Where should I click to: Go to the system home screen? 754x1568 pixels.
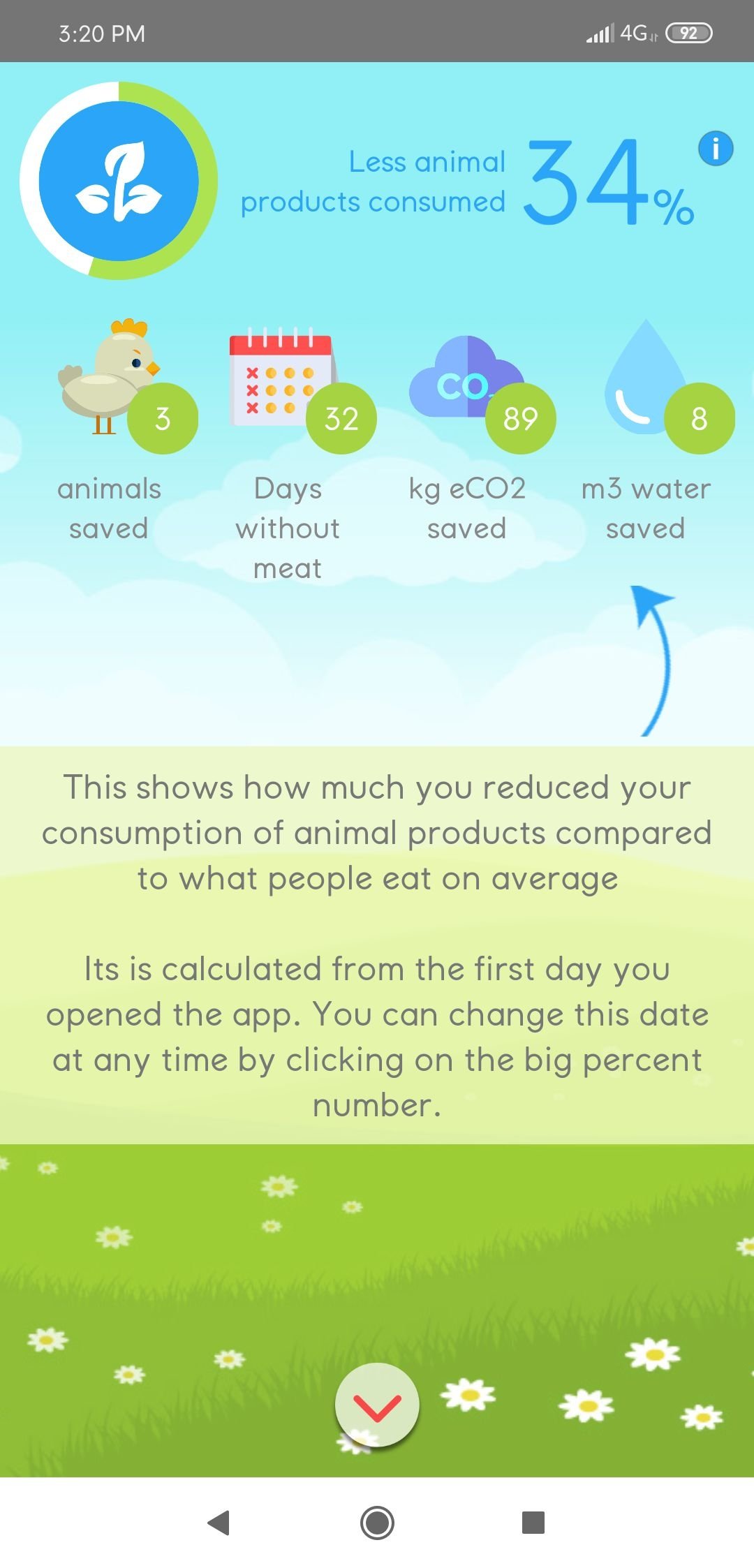click(x=377, y=1522)
